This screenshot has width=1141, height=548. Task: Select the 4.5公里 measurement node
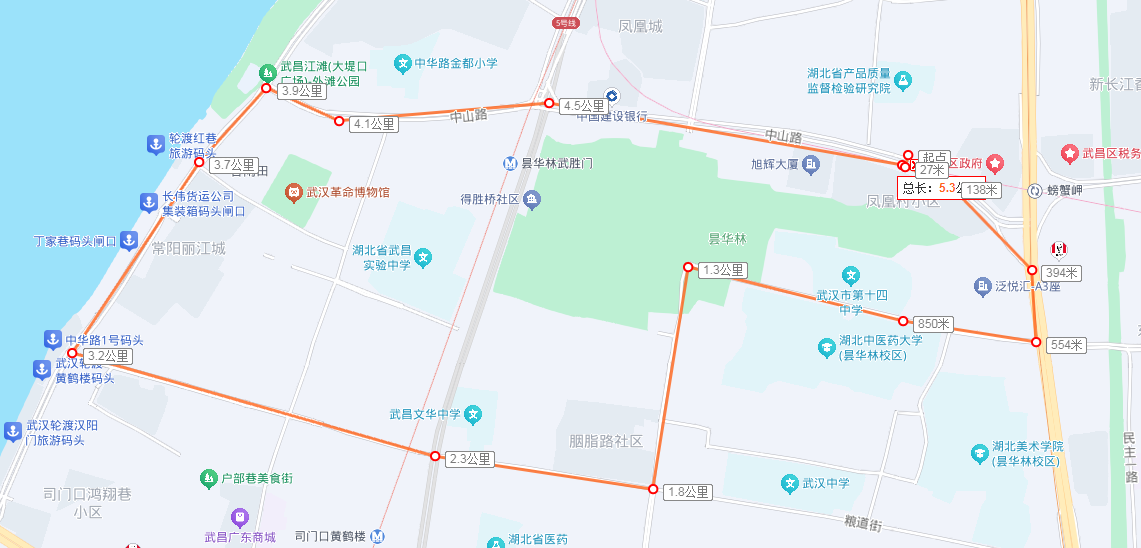549,103
